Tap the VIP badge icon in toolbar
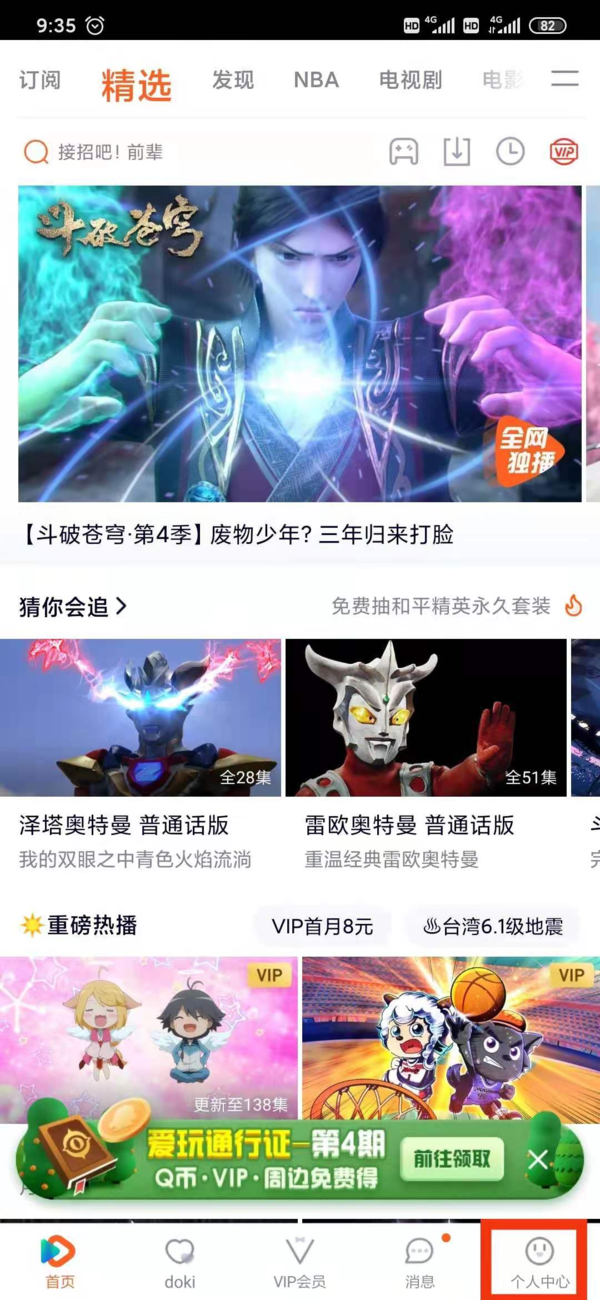 [564, 152]
